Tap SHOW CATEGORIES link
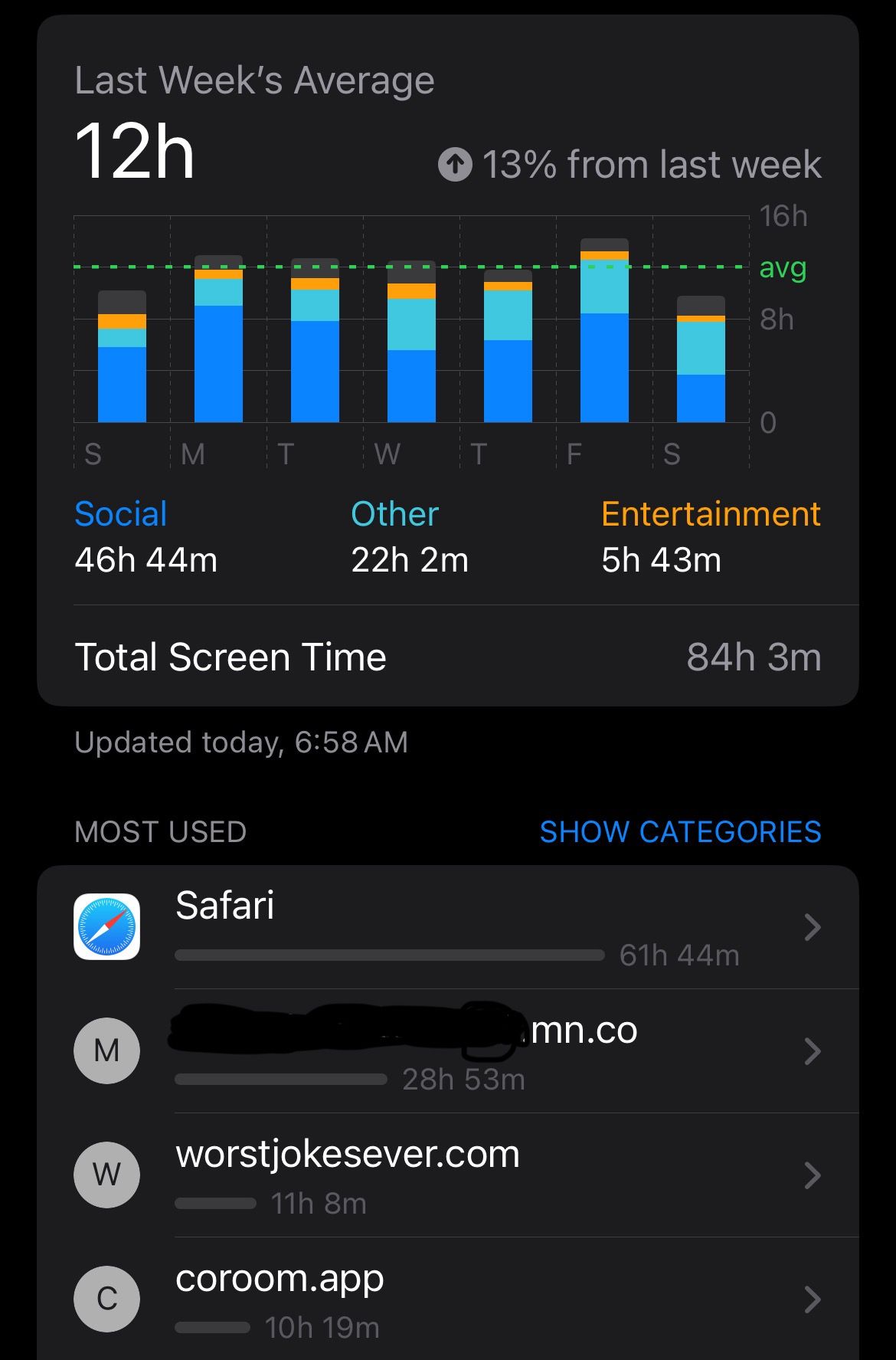Image resolution: width=896 pixels, height=1360 pixels. (x=680, y=832)
